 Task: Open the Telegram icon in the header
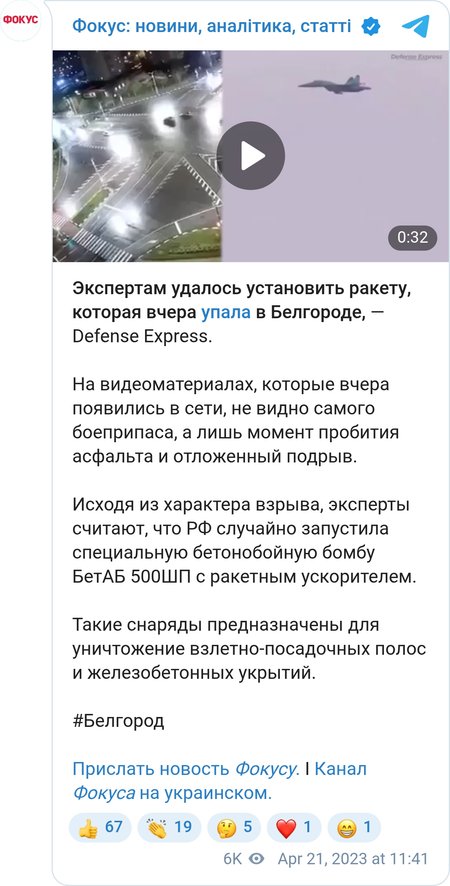point(416,26)
